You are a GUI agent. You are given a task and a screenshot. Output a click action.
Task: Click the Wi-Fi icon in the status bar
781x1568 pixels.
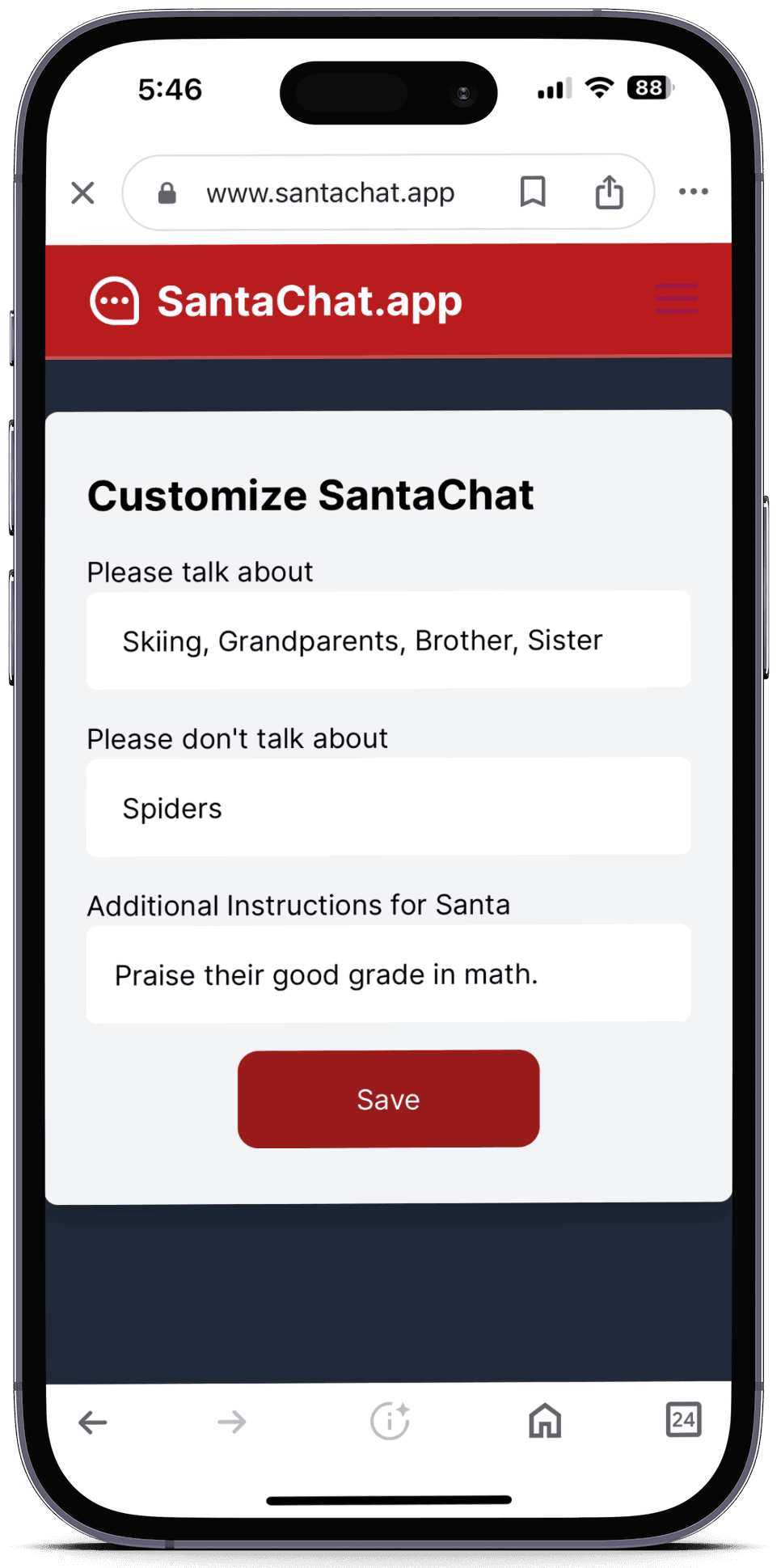pos(599,89)
